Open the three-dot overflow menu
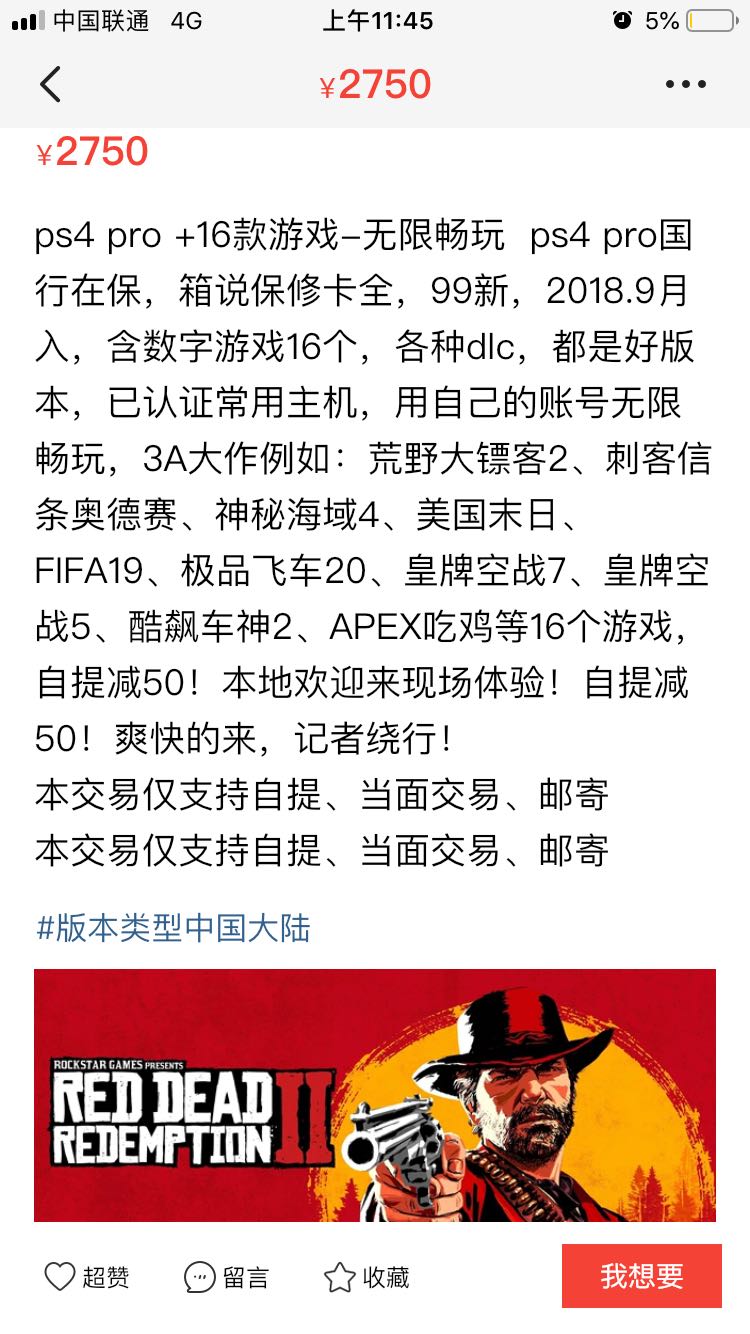Viewport: 750px width, 1334px height. coord(686,85)
